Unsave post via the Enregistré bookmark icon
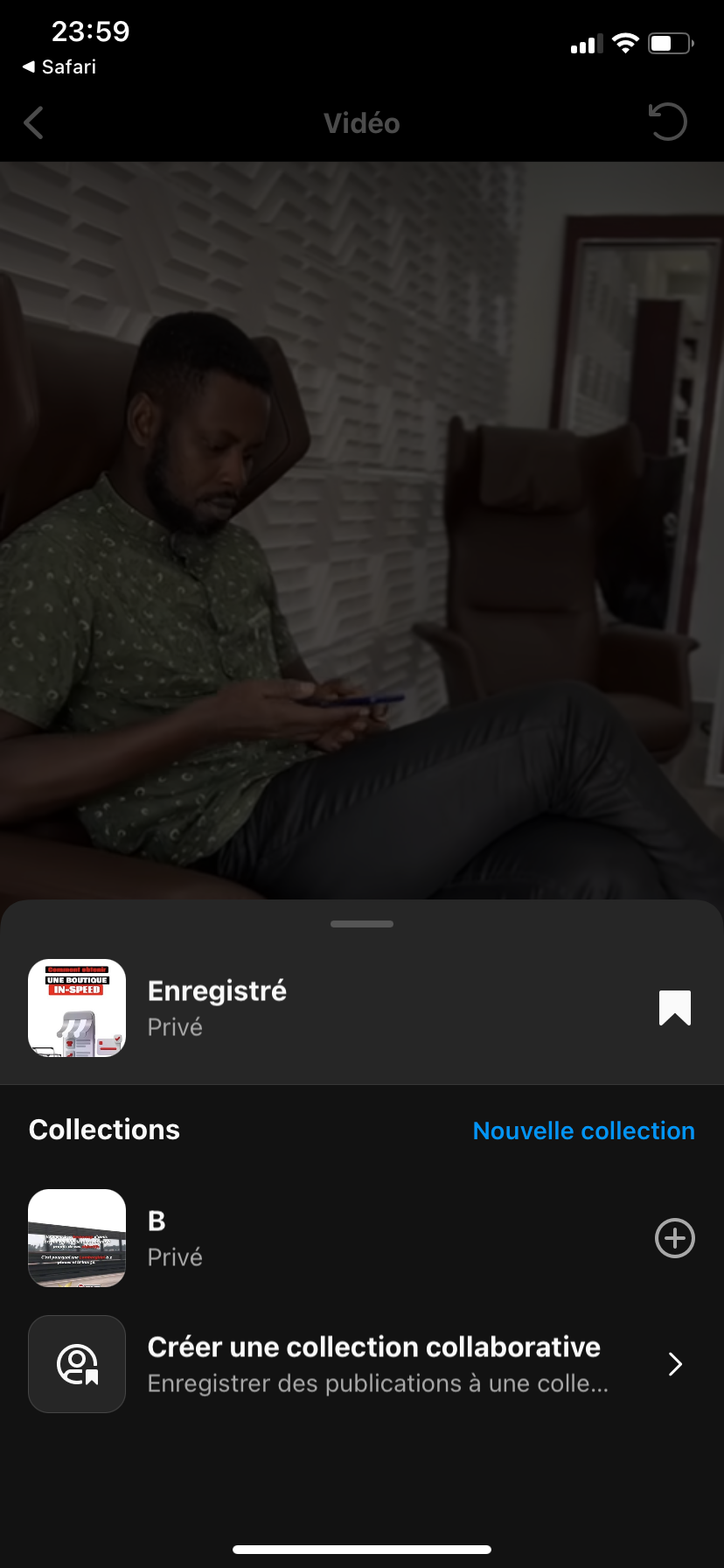This screenshot has width=724, height=1568. (674, 1008)
